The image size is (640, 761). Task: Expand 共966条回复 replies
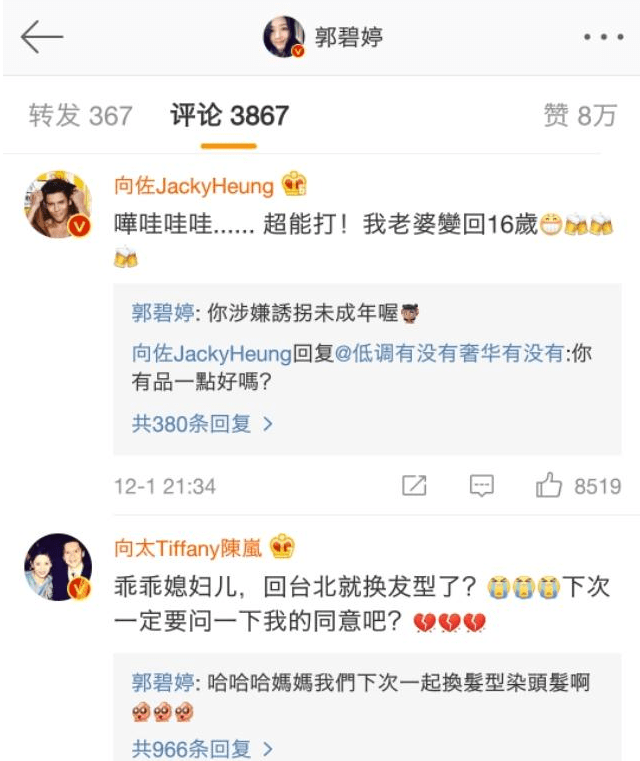[x=202, y=748]
